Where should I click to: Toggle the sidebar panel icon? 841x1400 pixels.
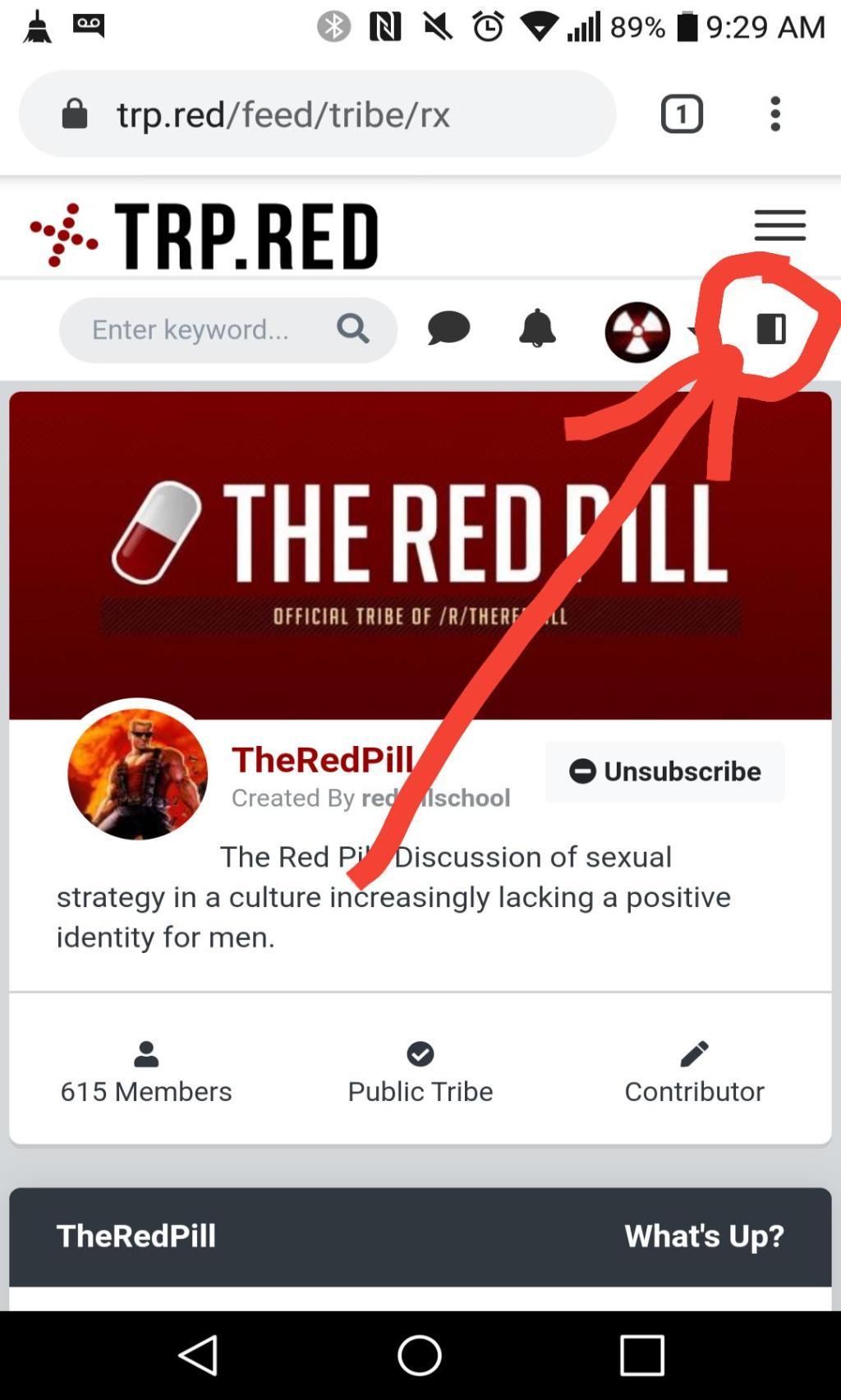(x=771, y=329)
